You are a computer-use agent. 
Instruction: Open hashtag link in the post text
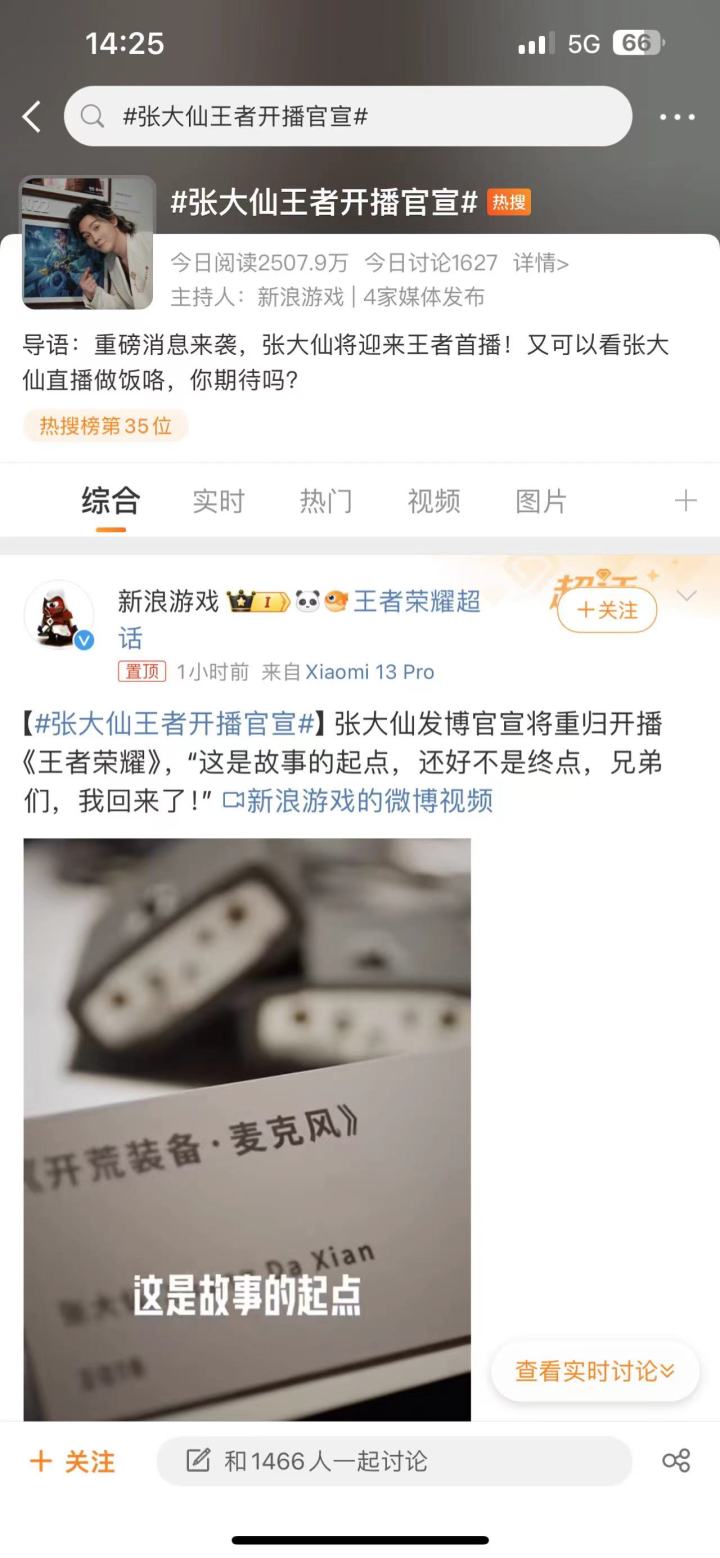click(175, 723)
